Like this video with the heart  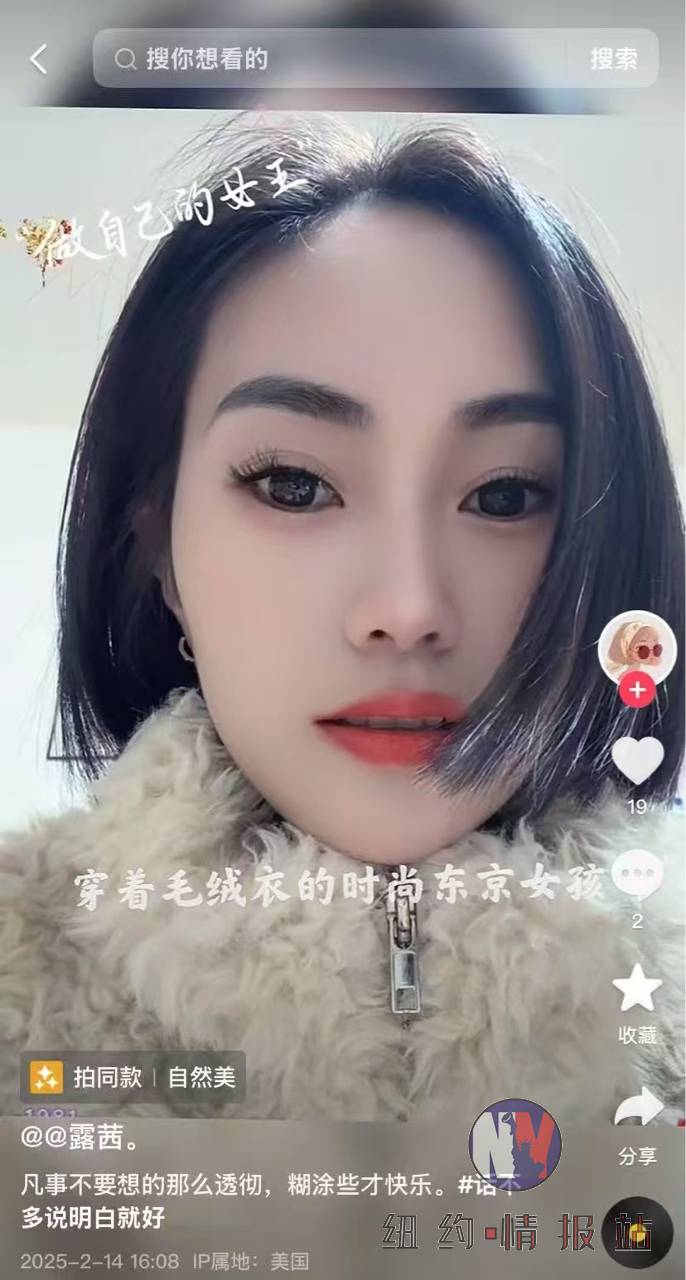click(x=637, y=761)
